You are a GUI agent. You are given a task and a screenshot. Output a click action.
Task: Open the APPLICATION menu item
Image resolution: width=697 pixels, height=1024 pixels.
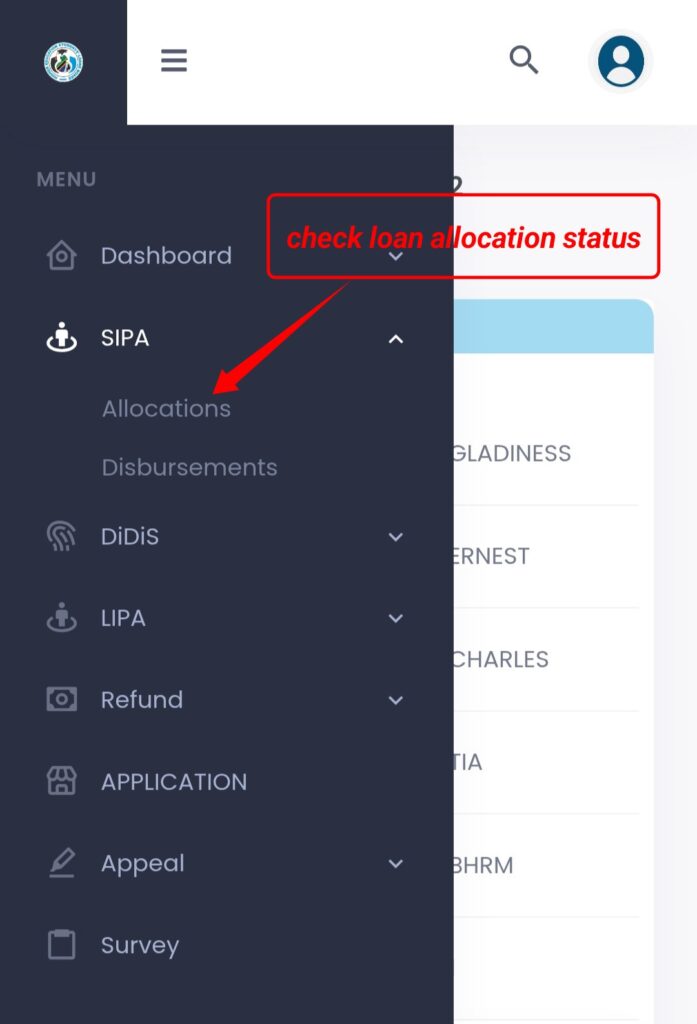coord(173,782)
